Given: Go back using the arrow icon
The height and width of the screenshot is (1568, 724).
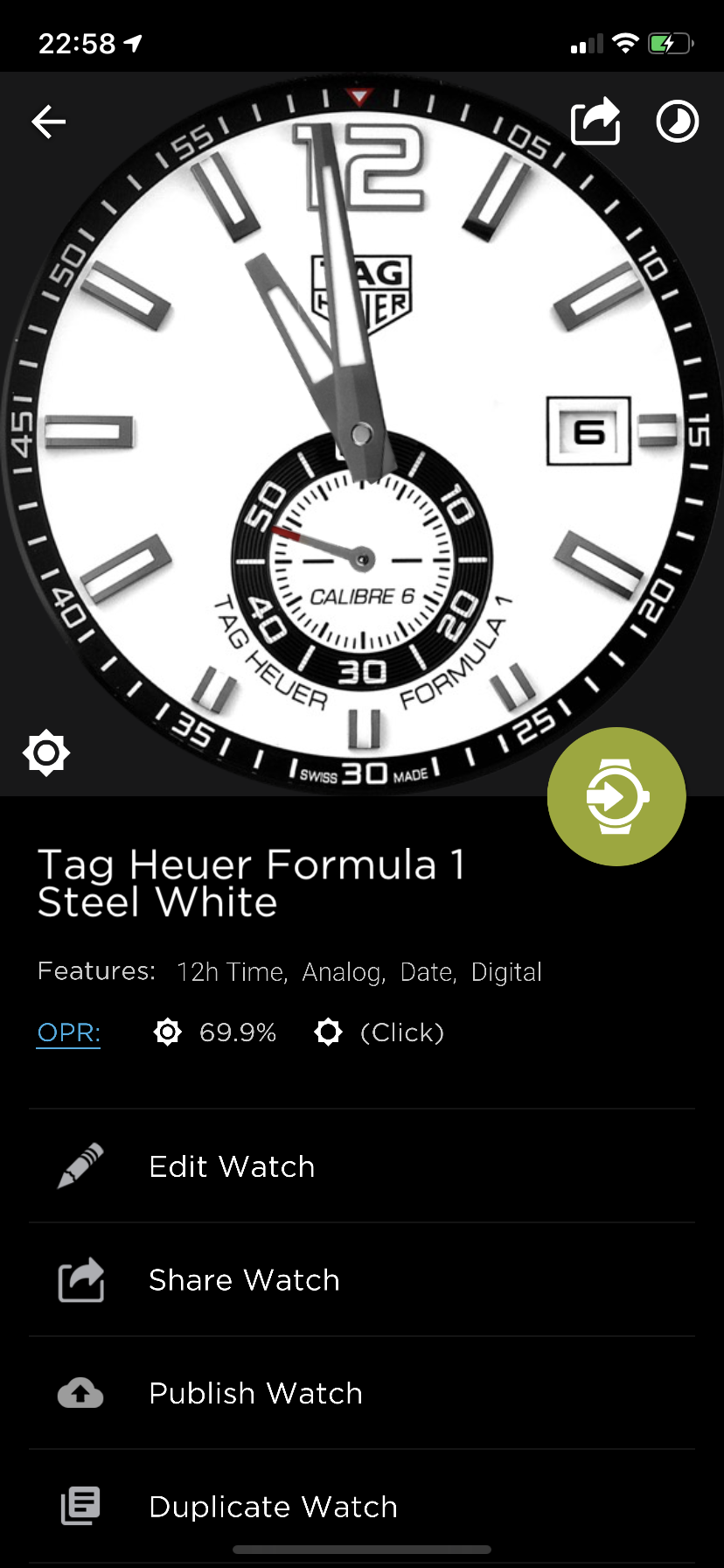Looking at the screenshot, I should click(x=49, y=122).
